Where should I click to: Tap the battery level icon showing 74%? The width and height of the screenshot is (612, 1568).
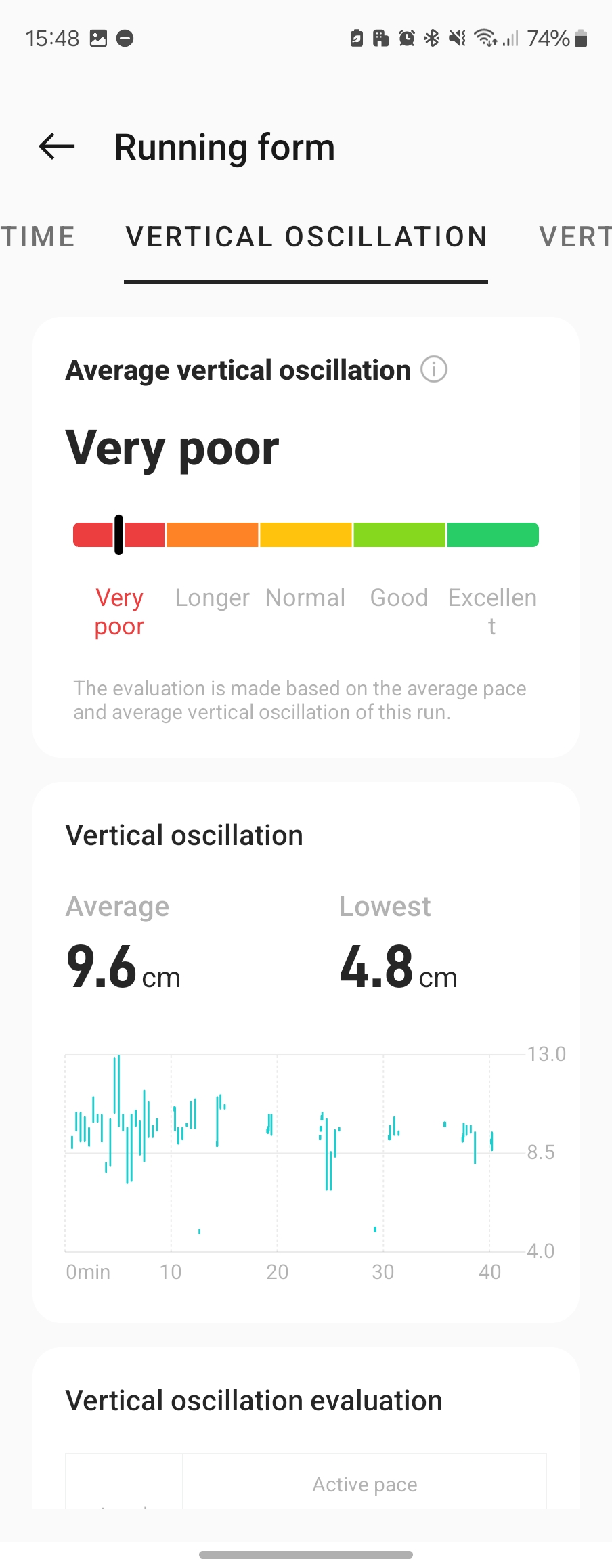pos(581,39)
